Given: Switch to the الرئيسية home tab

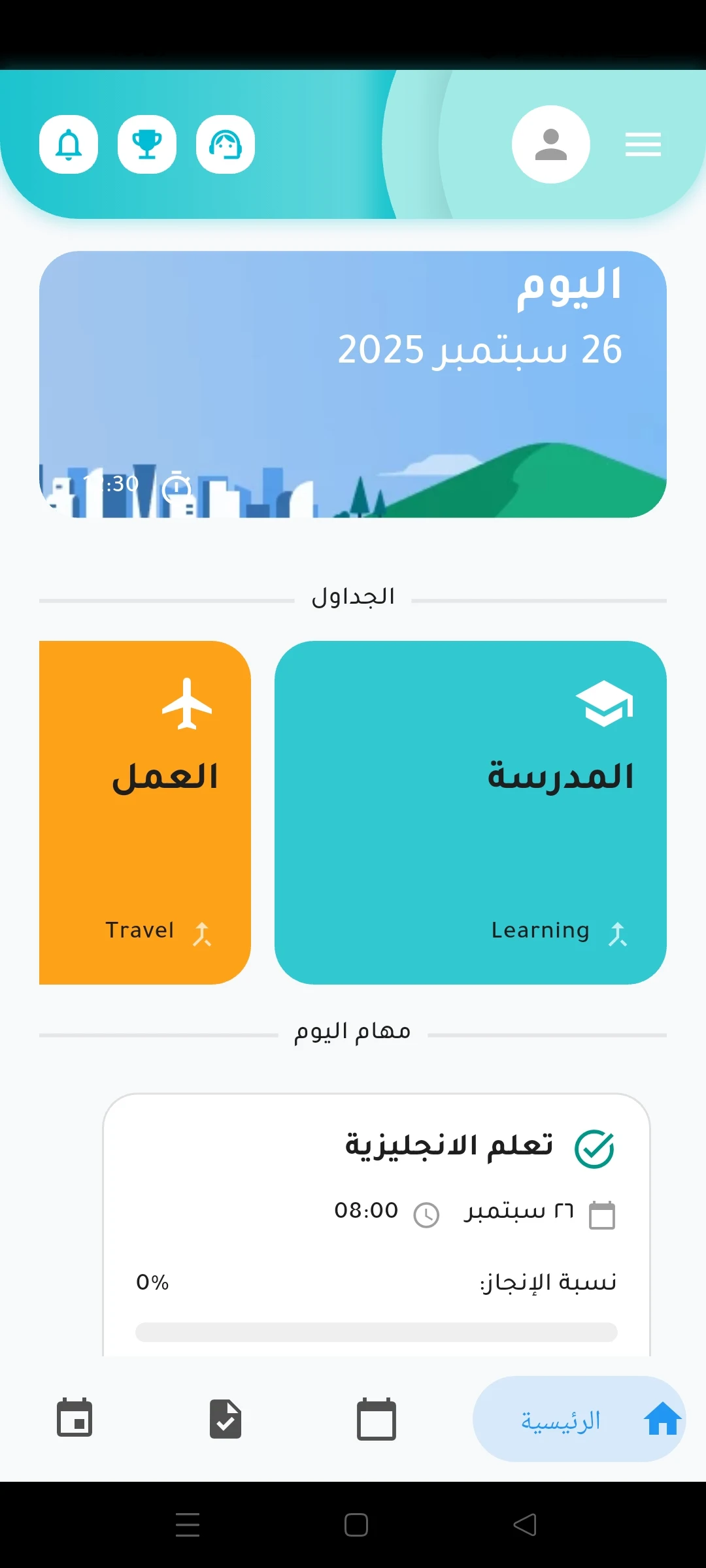Looking at the screenshot, I should click(579, 1419).
